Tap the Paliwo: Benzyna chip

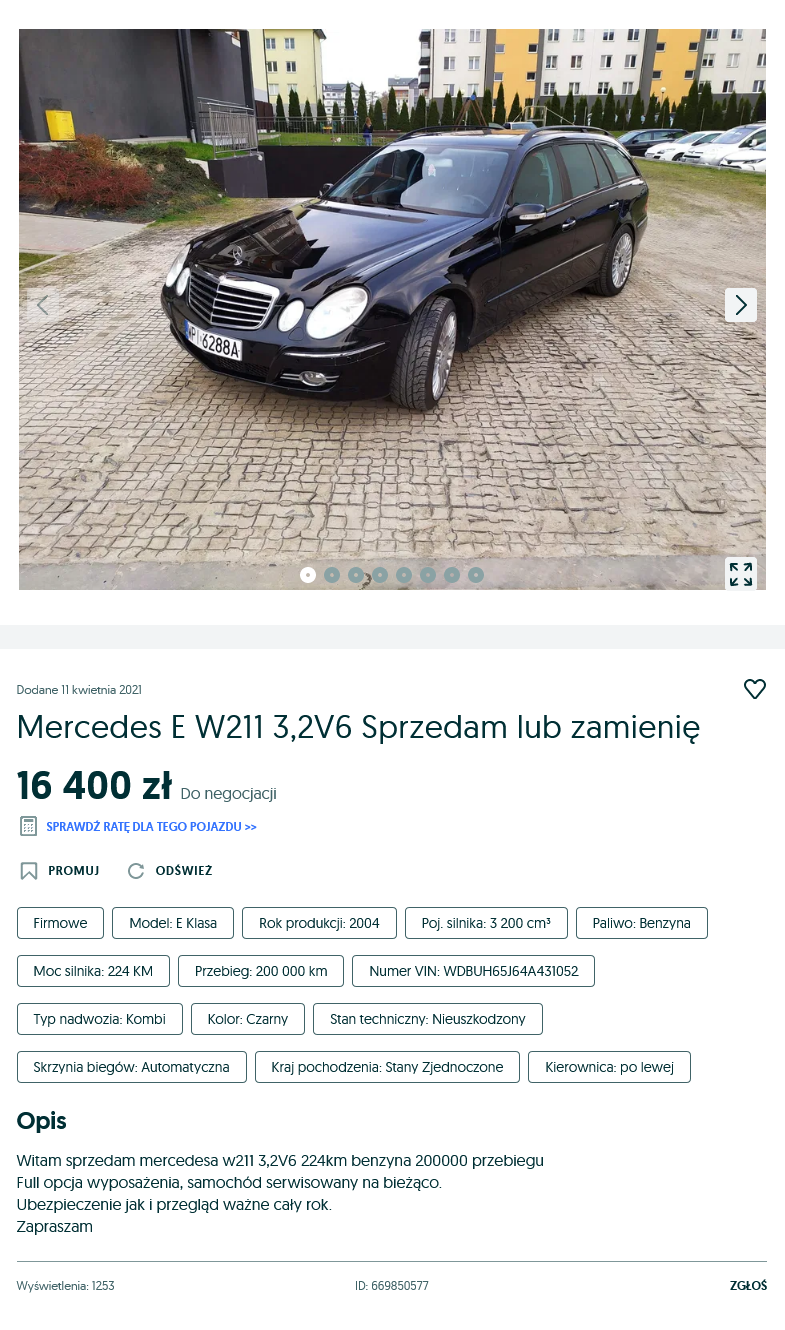point(641,923)
